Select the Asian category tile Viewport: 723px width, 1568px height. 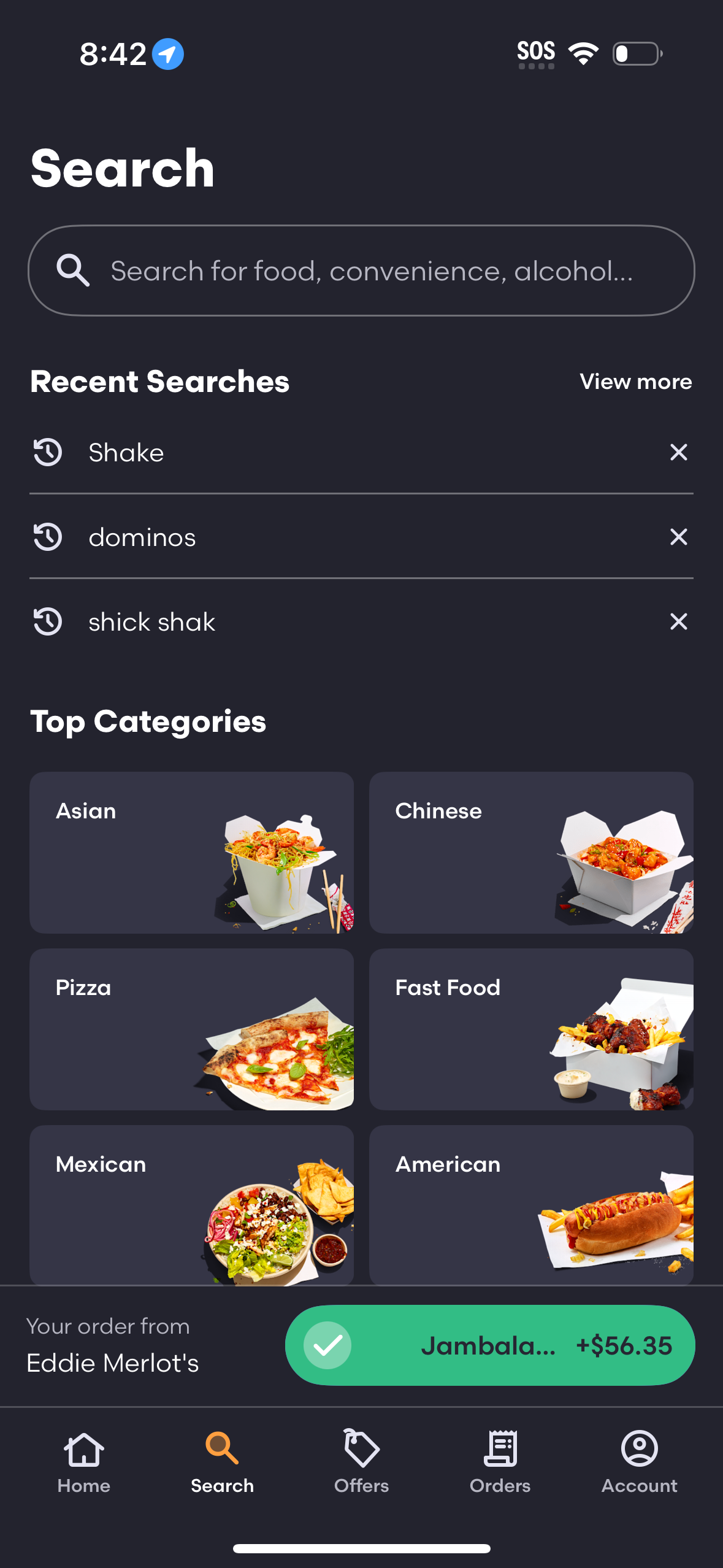[191, 853]
